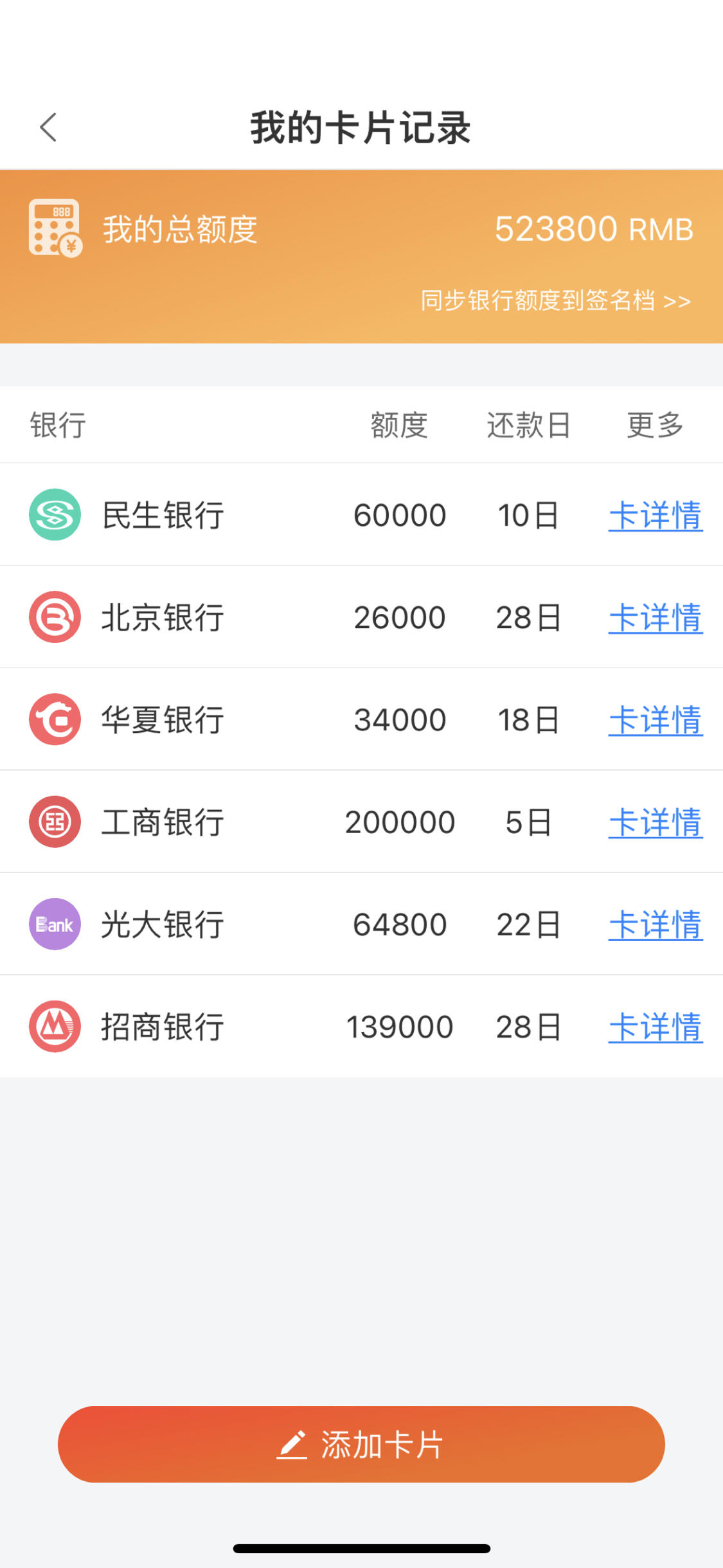723x1568 pixels.
Task: Go back using the top-left arrow
Action: pyautogui.click(x=48, y=127)
